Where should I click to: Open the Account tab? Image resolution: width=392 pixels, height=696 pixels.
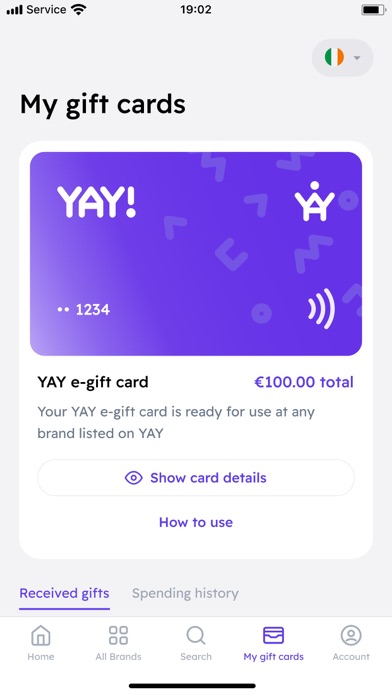[351, 643]
